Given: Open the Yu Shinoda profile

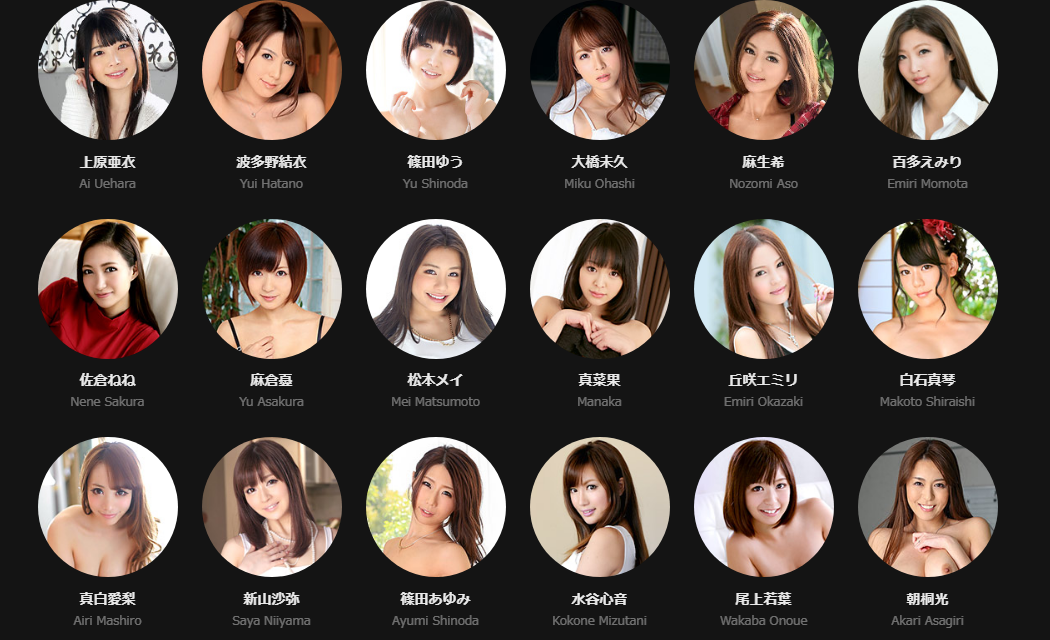Looking at the screenshot, I should (436, 72).
